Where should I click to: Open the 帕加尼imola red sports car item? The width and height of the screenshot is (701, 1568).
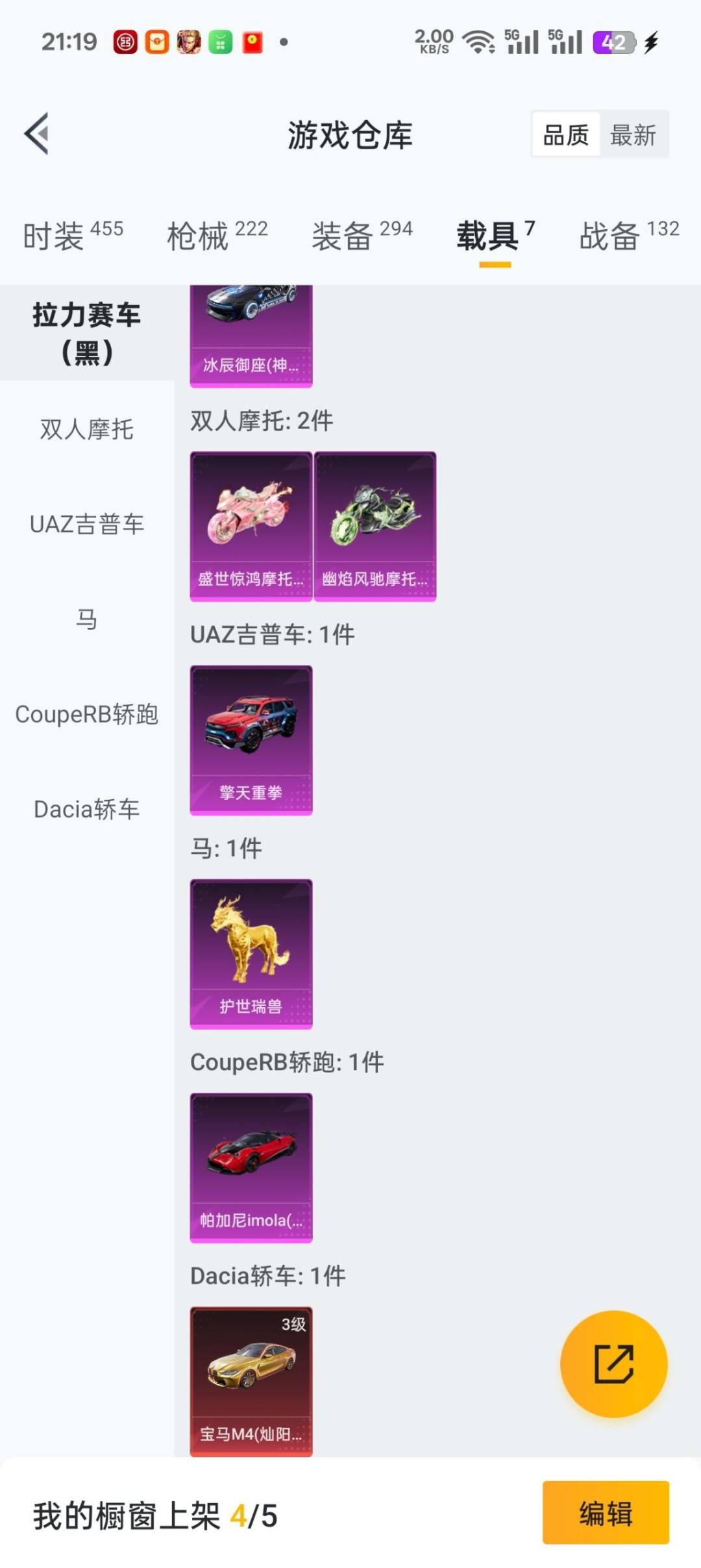251,1165
